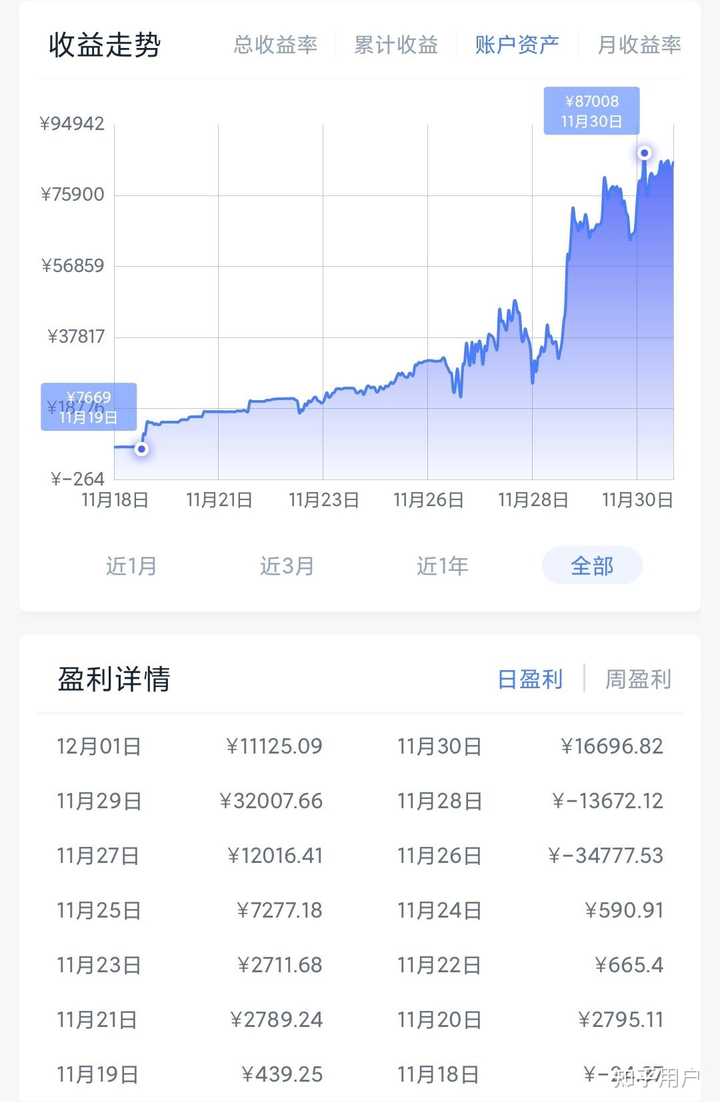The width and height of the screenshot is (720, 1103).
Task: Switch profit details to 日盈利
Action: coord(529,679)
